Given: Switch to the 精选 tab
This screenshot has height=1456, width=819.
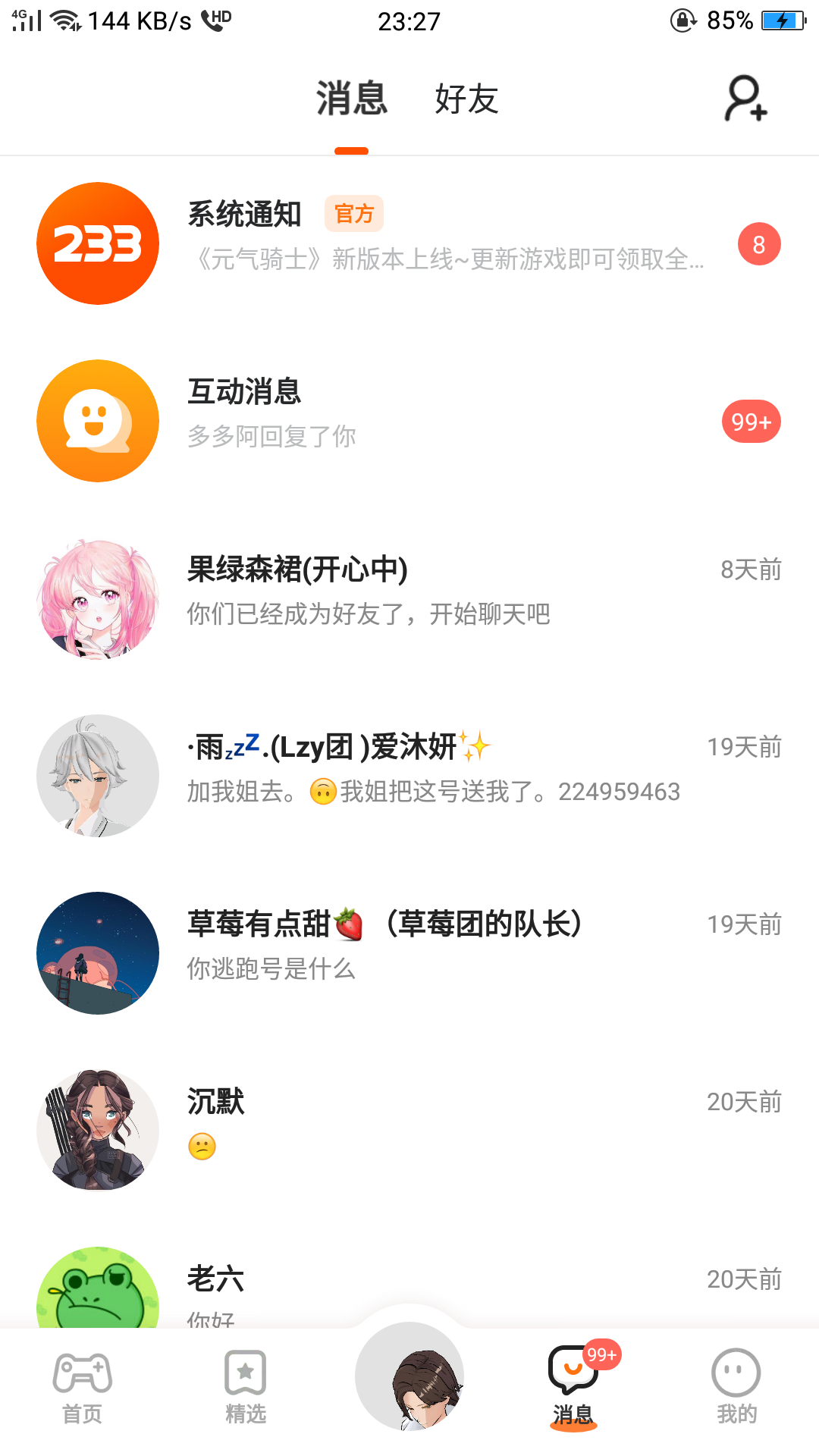Looking at the screenshot, I should [246, 1388].
